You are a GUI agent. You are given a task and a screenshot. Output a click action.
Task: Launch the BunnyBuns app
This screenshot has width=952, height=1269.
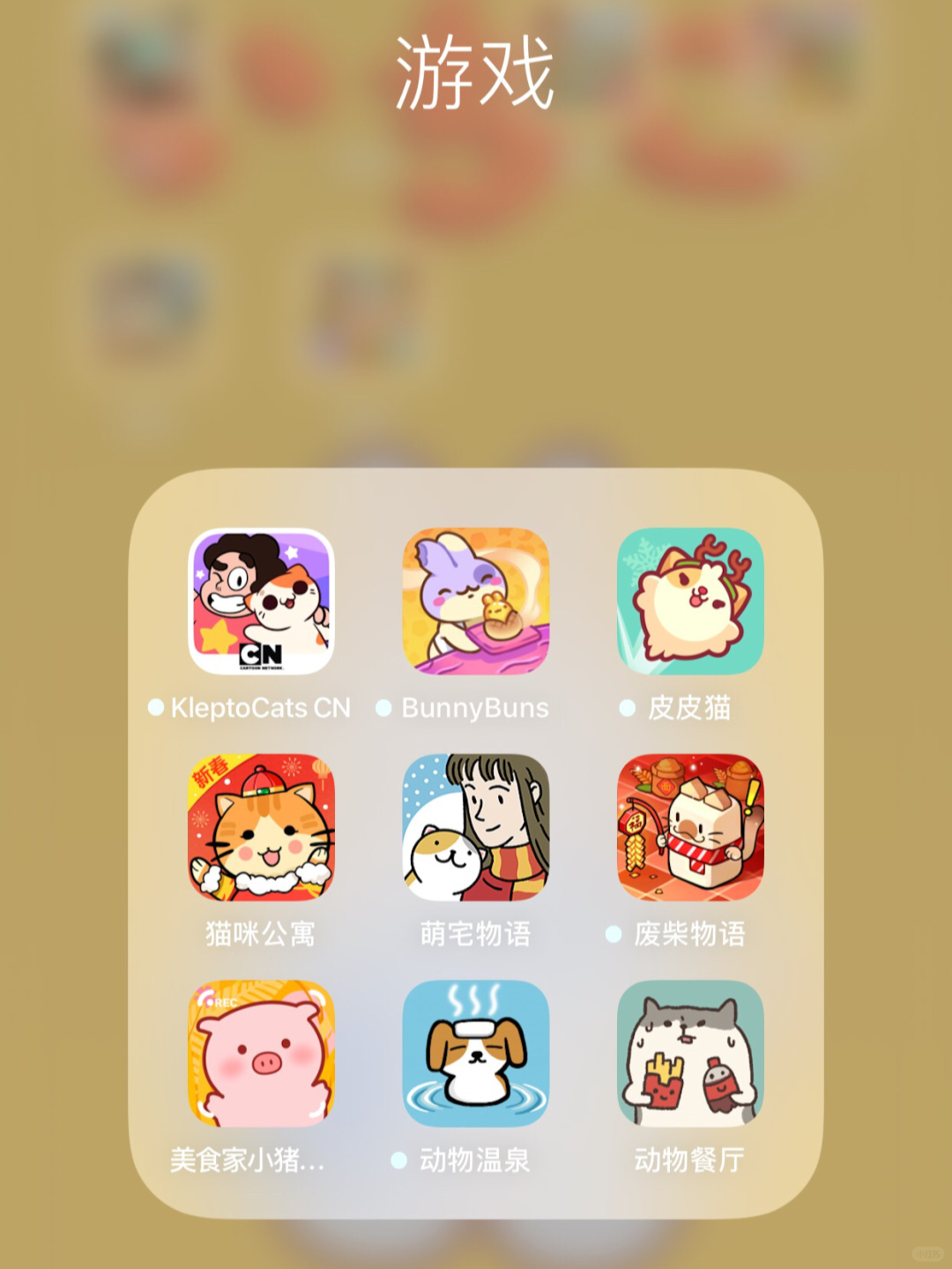[x=475, y=601]
